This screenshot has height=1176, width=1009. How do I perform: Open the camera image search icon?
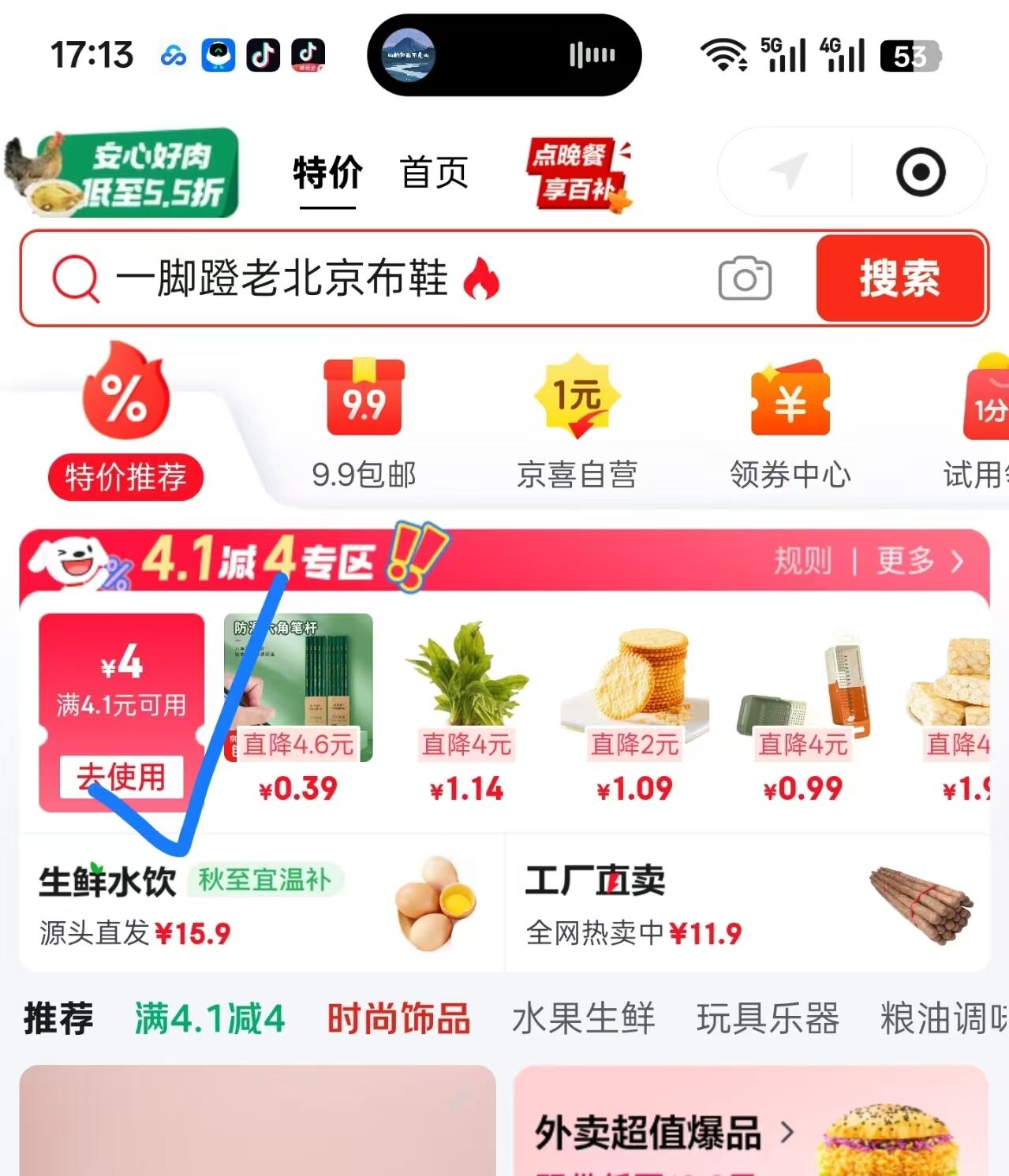coord(744,278)
